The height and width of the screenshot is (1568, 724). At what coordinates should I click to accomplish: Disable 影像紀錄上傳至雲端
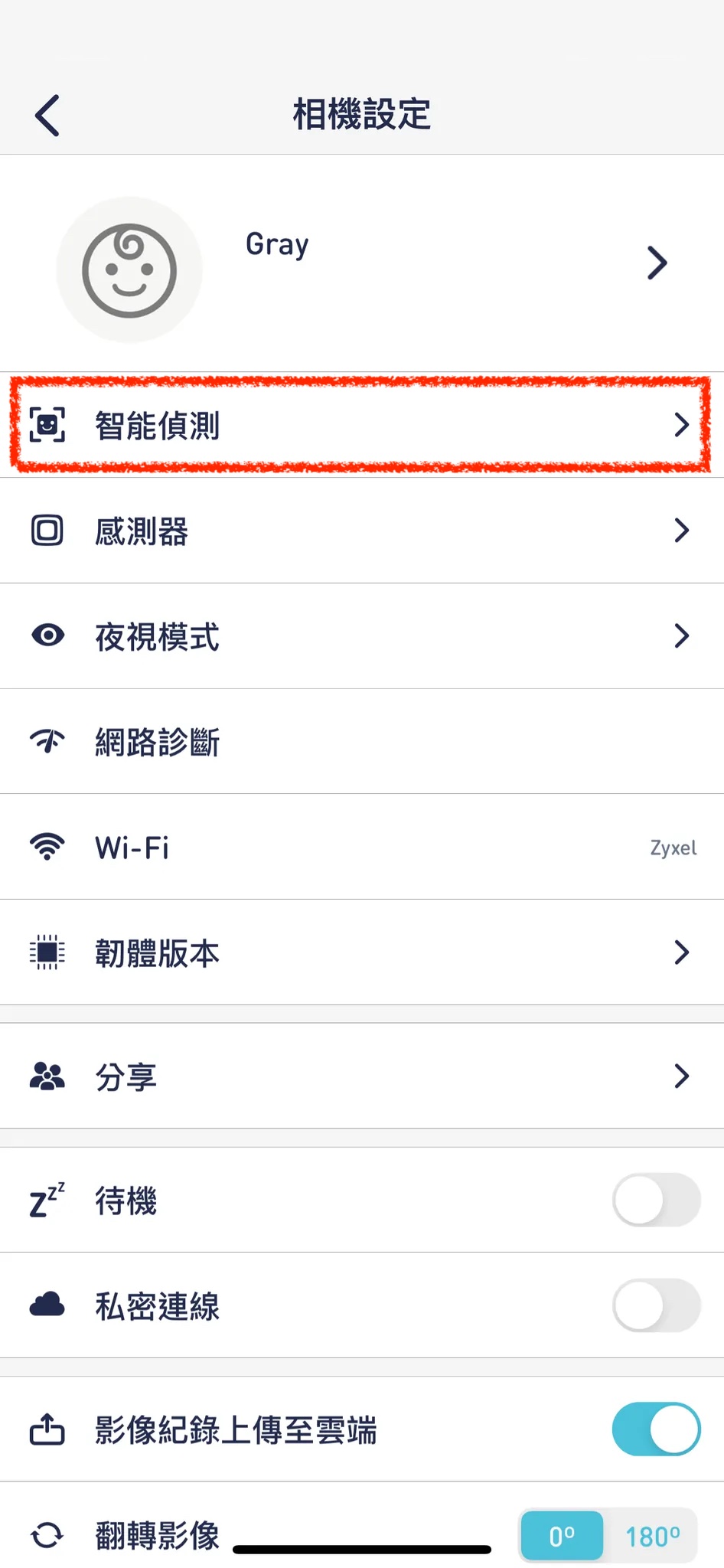656,1429
